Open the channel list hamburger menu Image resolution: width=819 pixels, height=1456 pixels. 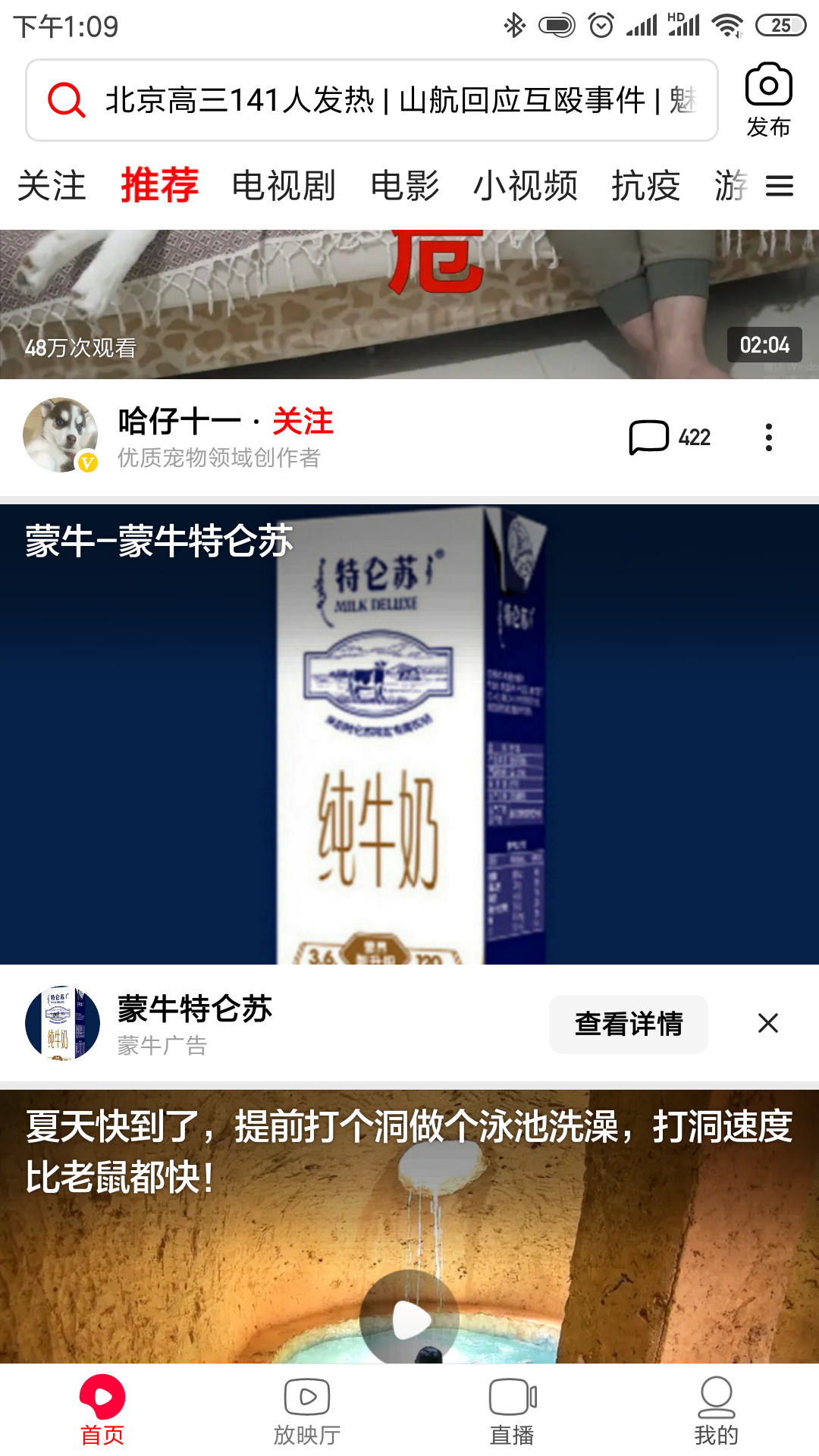[x=780, y=186]
